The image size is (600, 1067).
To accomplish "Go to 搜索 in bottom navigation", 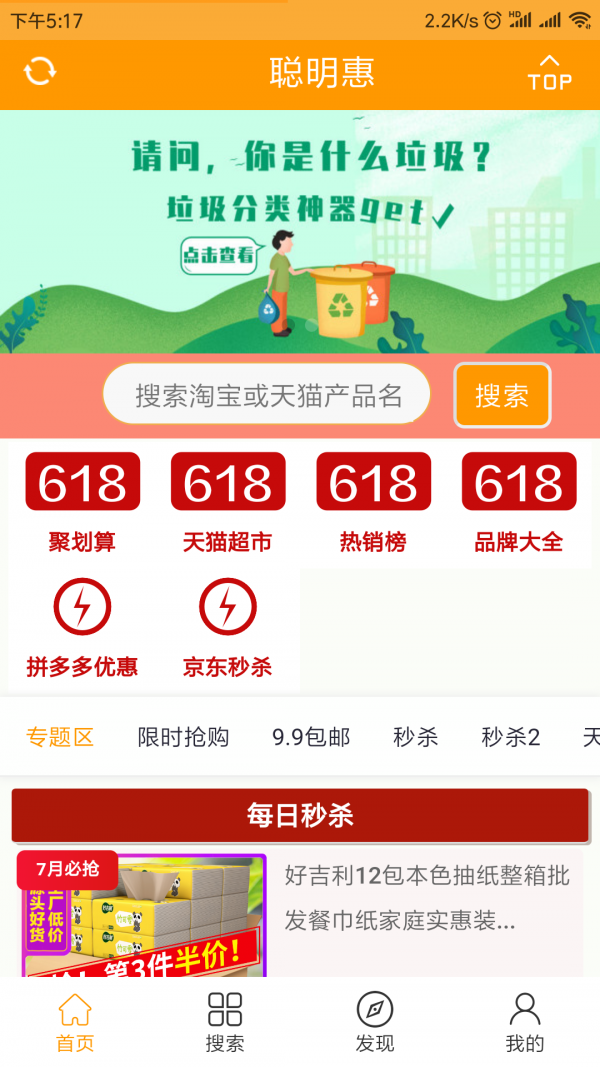I will coord(225,1023).
